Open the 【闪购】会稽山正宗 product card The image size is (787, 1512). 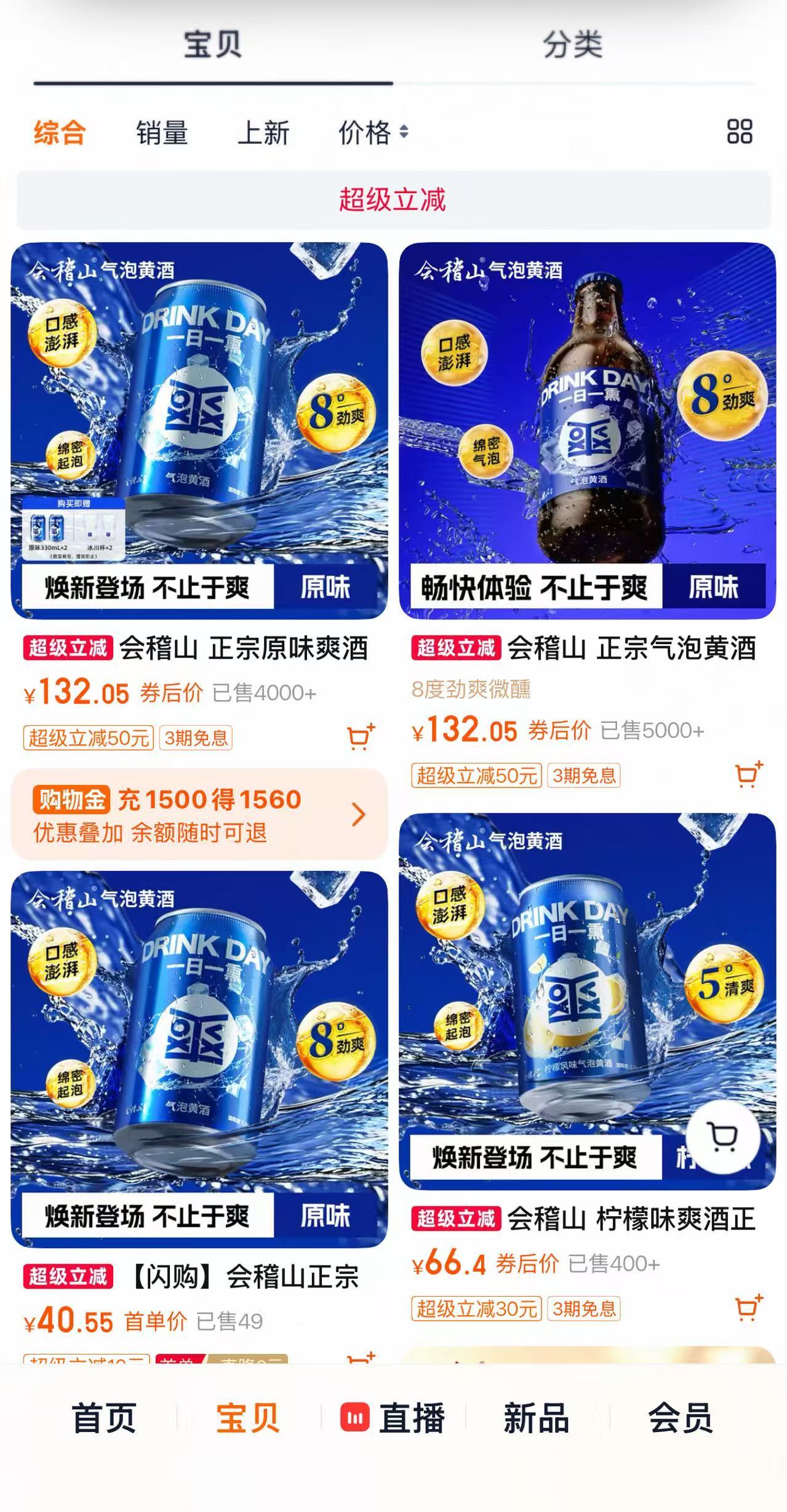point(199,1059)
